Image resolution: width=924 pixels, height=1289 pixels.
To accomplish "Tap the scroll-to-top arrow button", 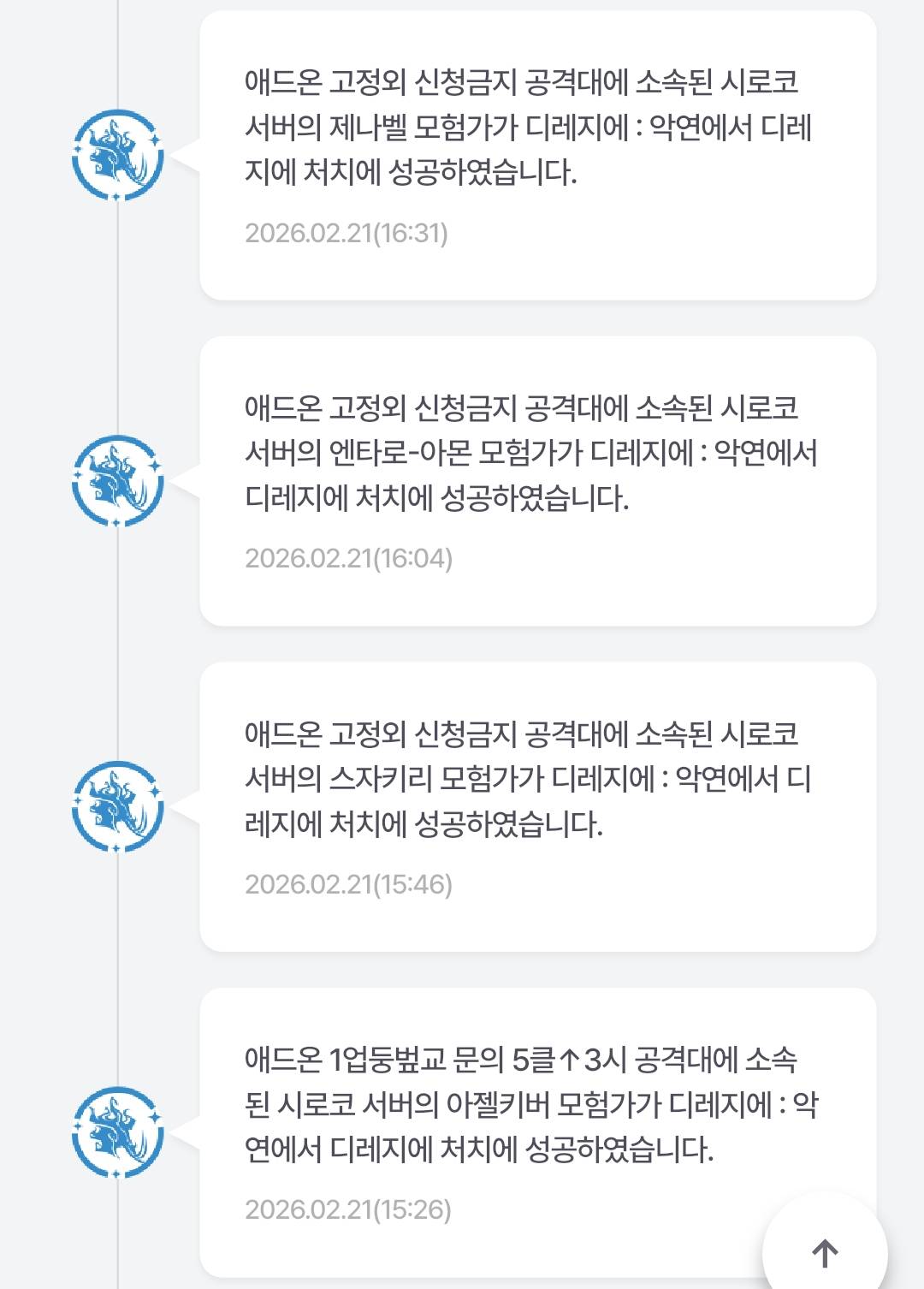I will (x=825, y=1252).
